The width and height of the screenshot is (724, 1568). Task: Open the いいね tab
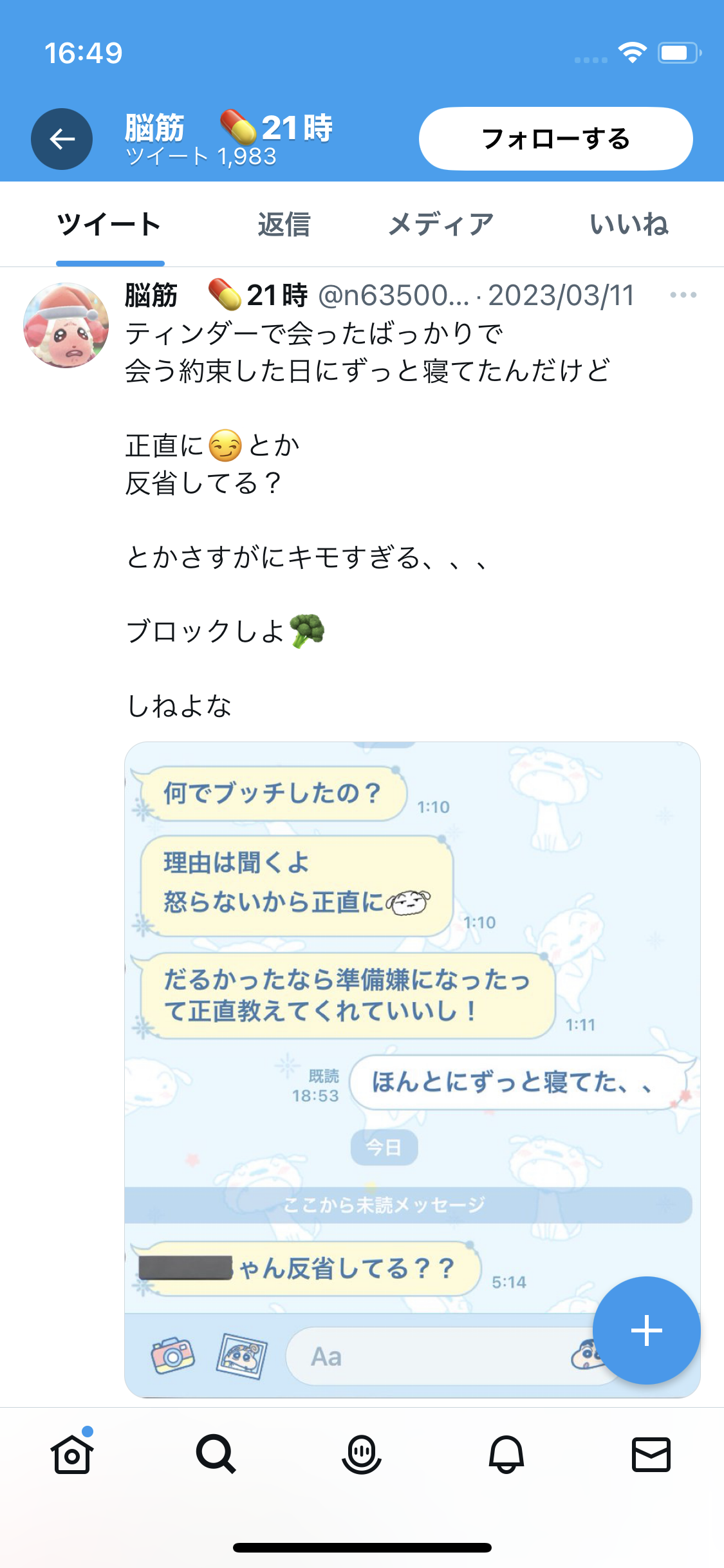(x=629, y=223)
